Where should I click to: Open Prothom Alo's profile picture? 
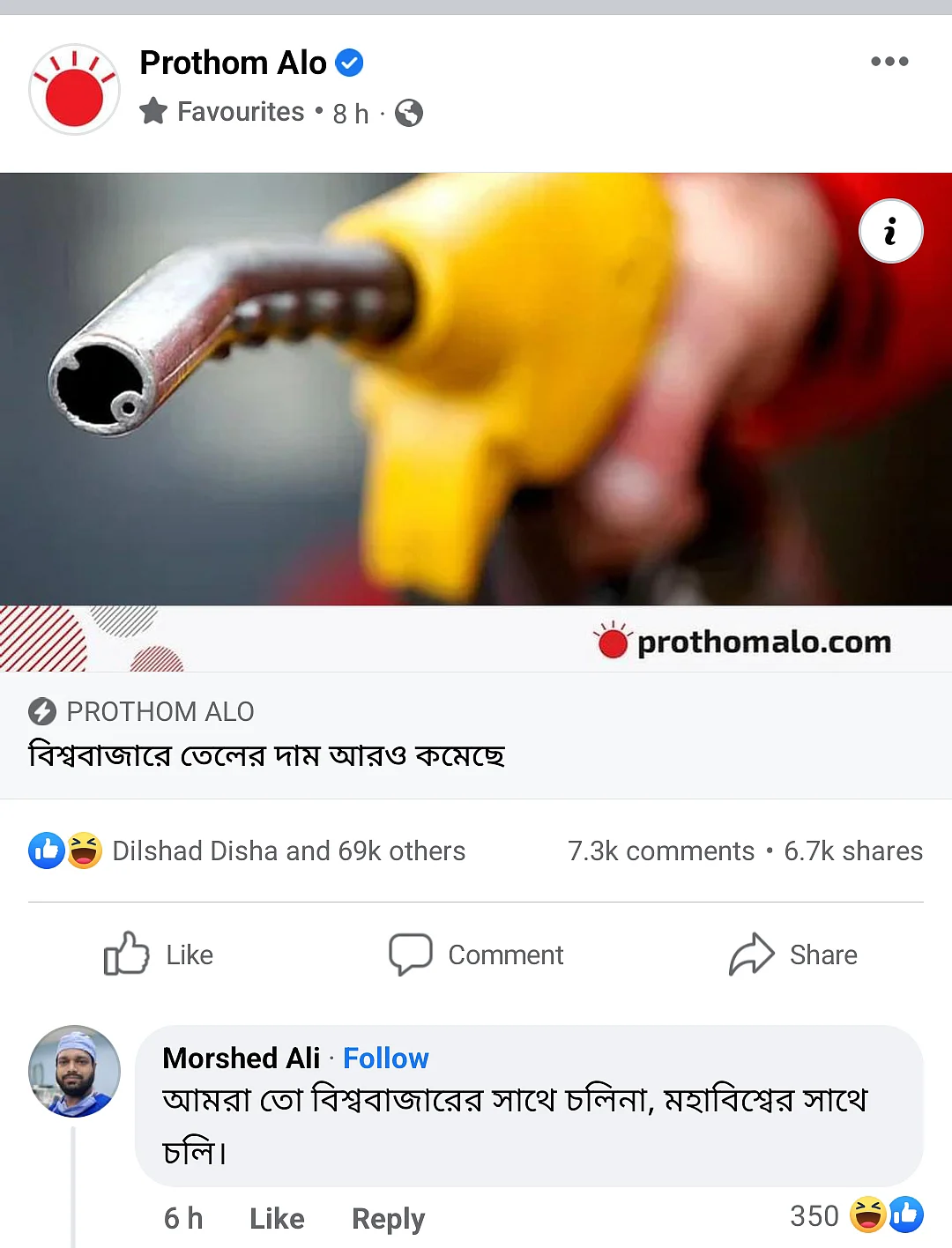(x=74, y=89)
